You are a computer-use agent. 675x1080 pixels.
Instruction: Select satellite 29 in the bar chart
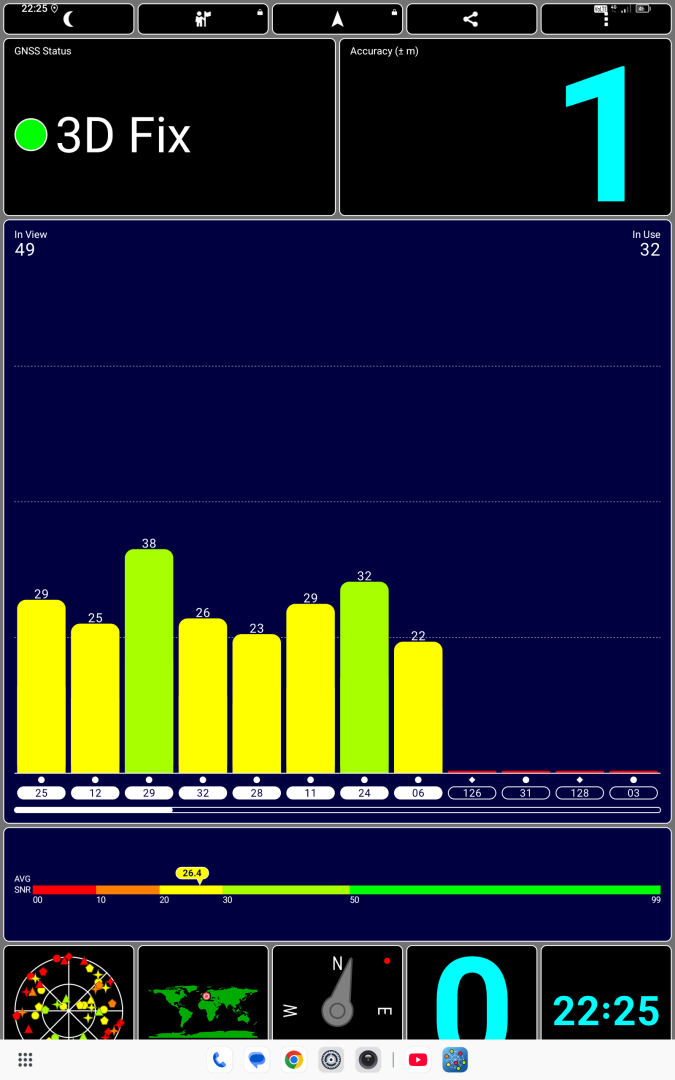click(149, 793)
